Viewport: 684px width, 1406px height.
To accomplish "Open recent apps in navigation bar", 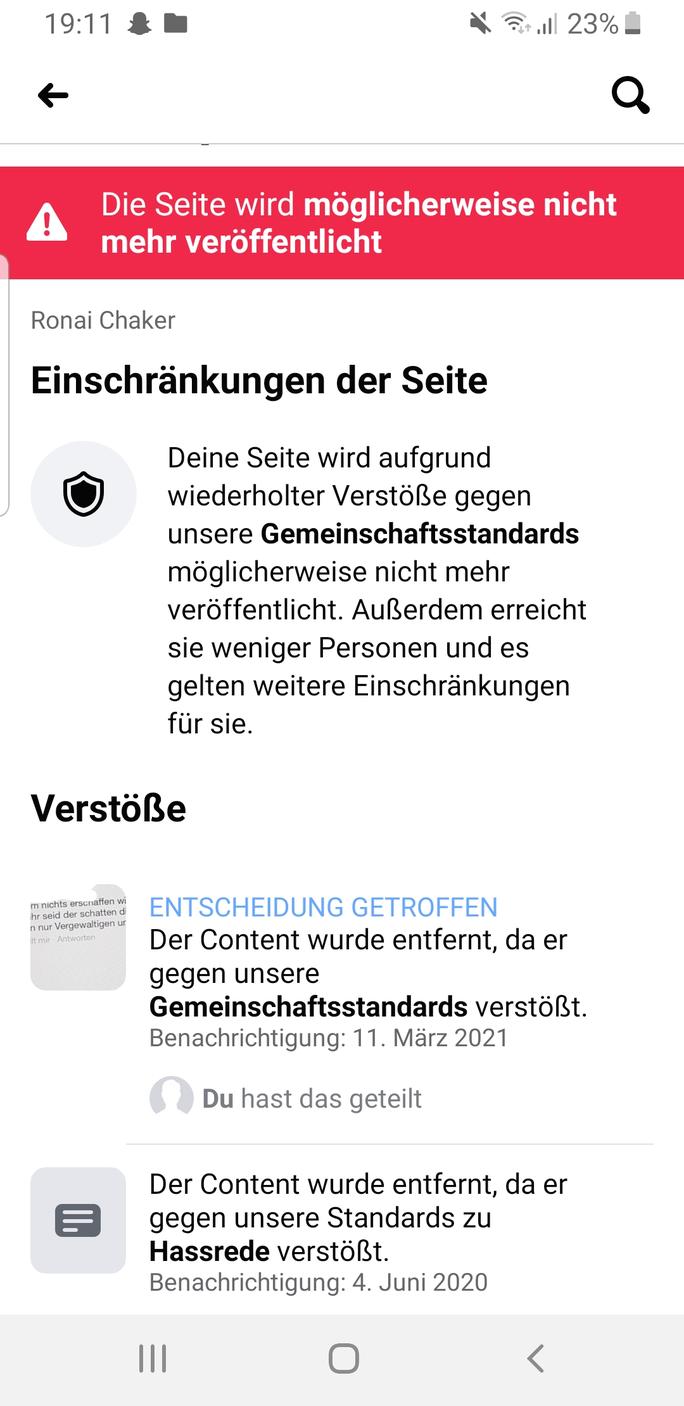I will (x=152, y=1358).
